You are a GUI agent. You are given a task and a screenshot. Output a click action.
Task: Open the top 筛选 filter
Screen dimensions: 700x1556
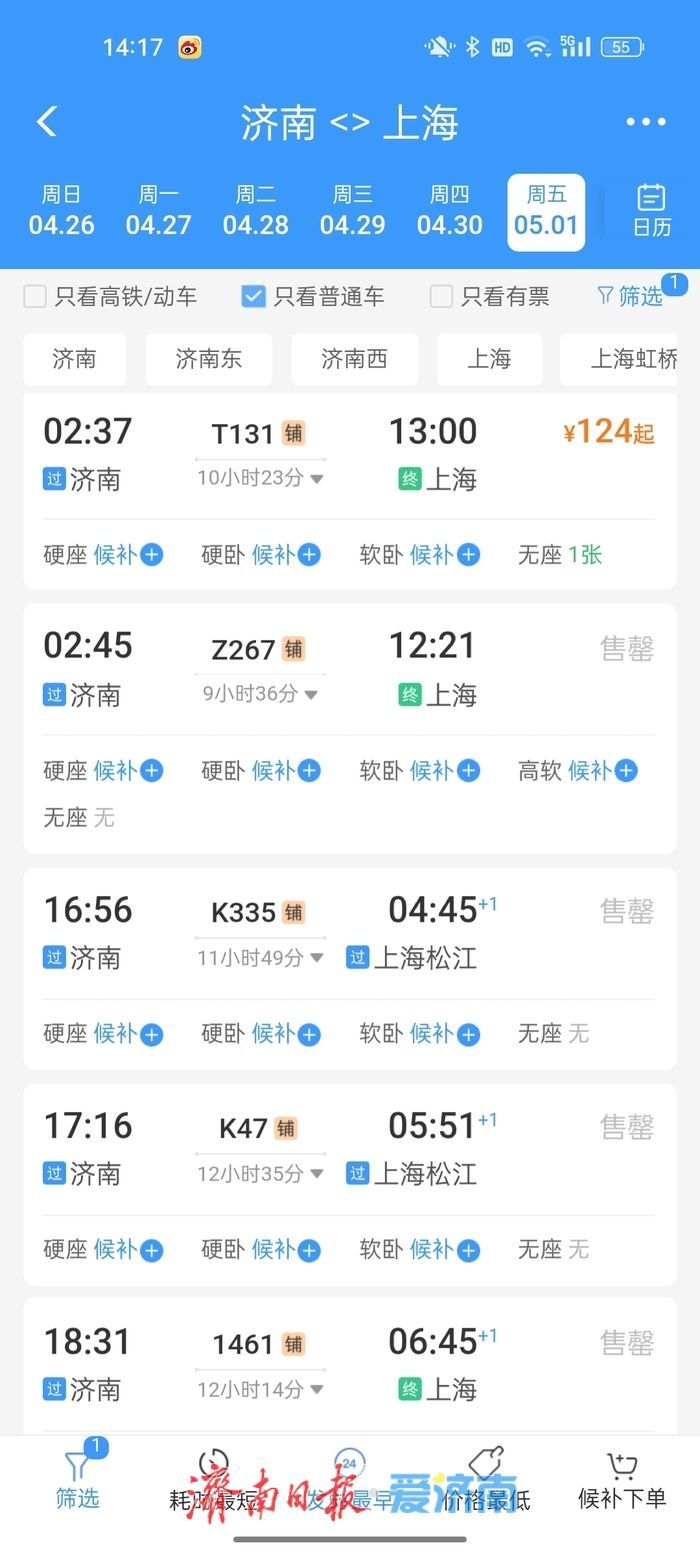(630, 296)
